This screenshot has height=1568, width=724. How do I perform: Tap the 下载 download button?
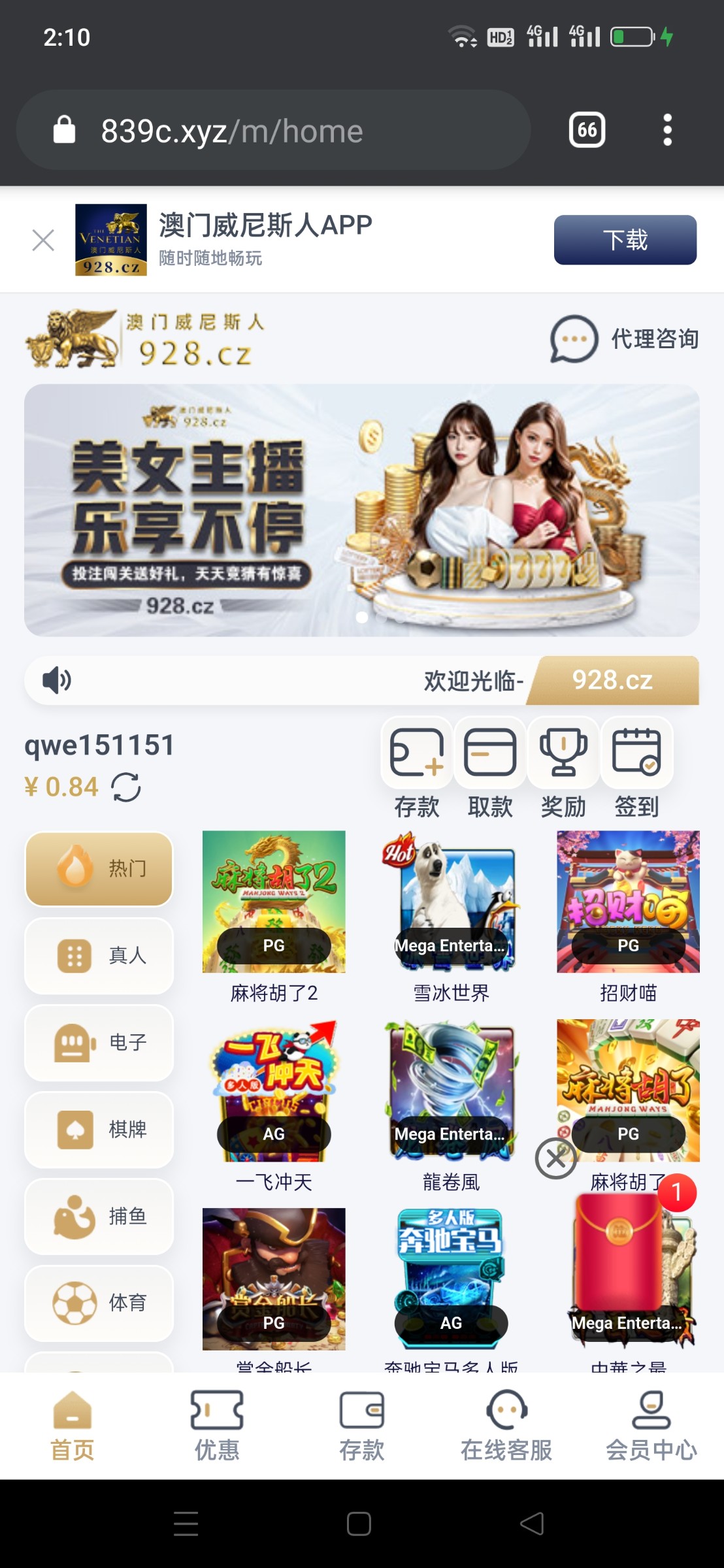point(625,240)
